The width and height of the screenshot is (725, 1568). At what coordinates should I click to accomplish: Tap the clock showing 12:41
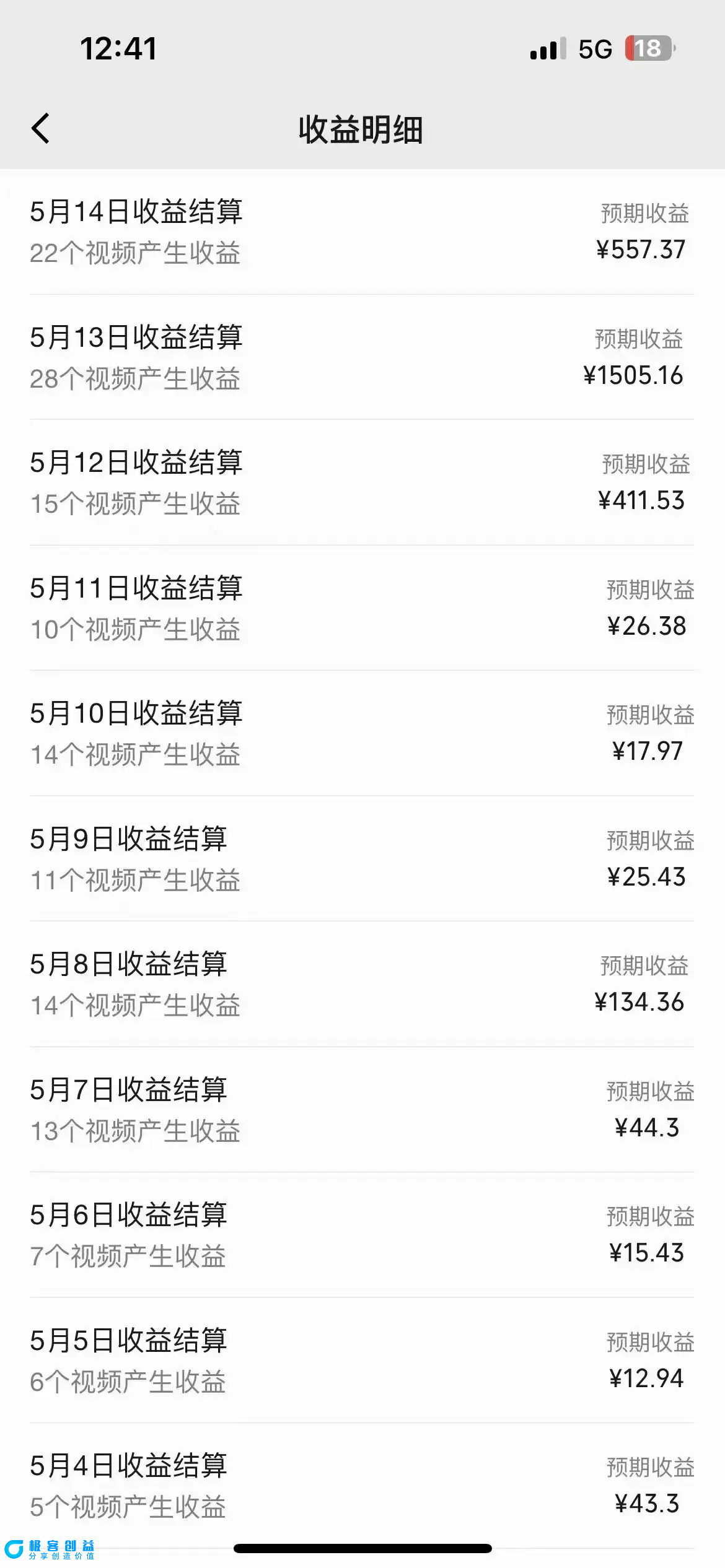[x=118, y=48]
